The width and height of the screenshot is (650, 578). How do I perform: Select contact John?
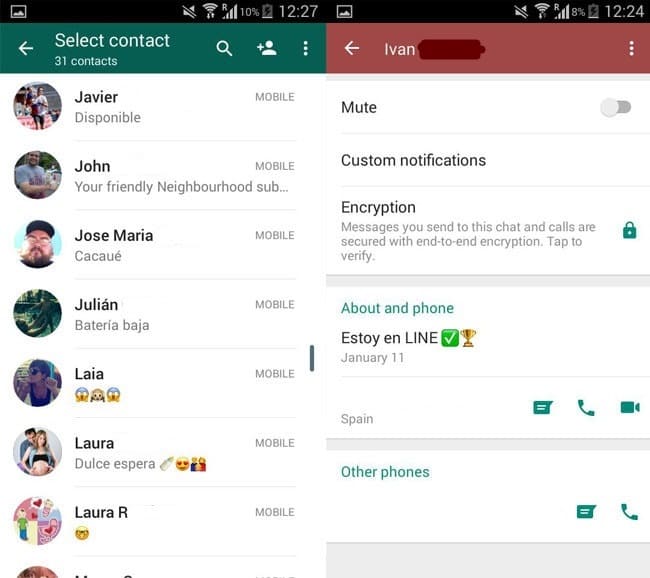tap(160, 176)
